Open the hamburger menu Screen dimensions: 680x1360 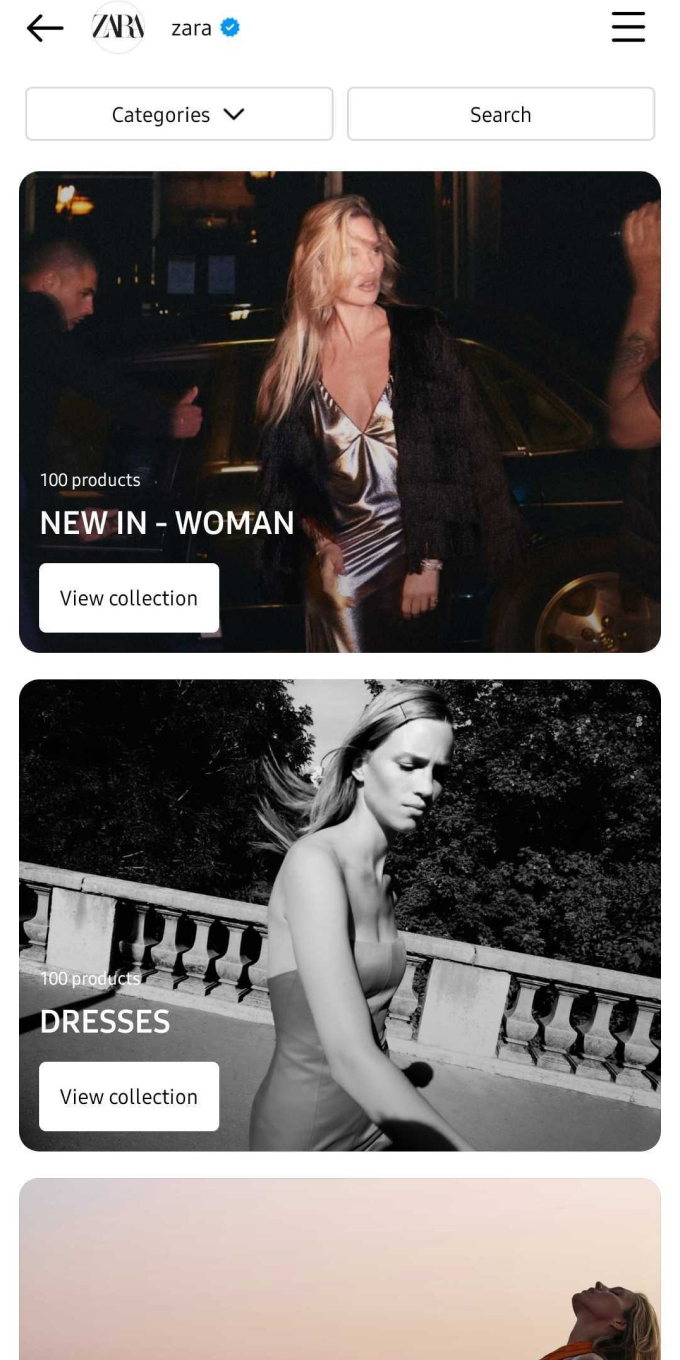pyautogui.click(x=628, y=27)
